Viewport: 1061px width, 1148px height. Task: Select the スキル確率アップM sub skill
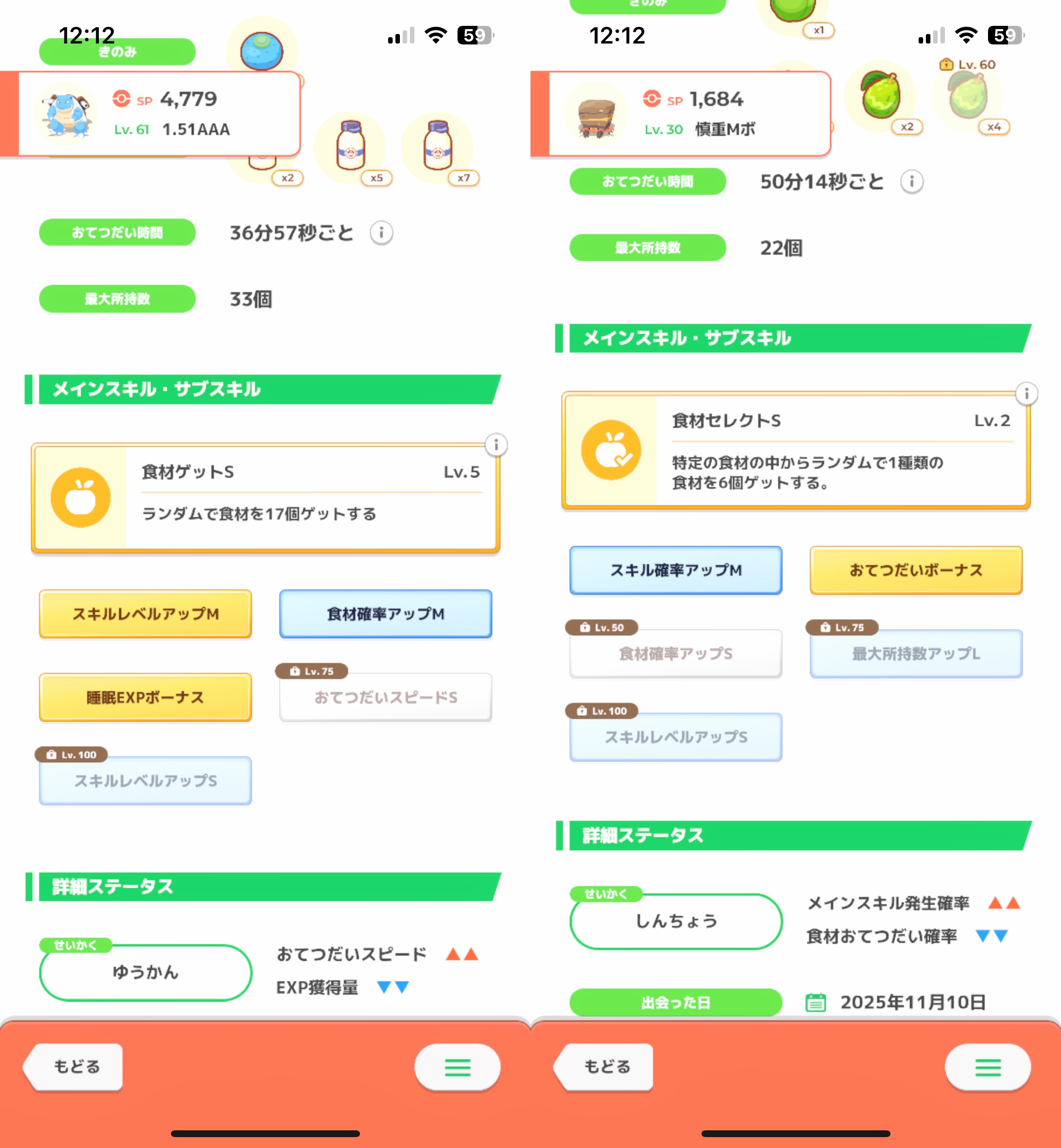676,570
